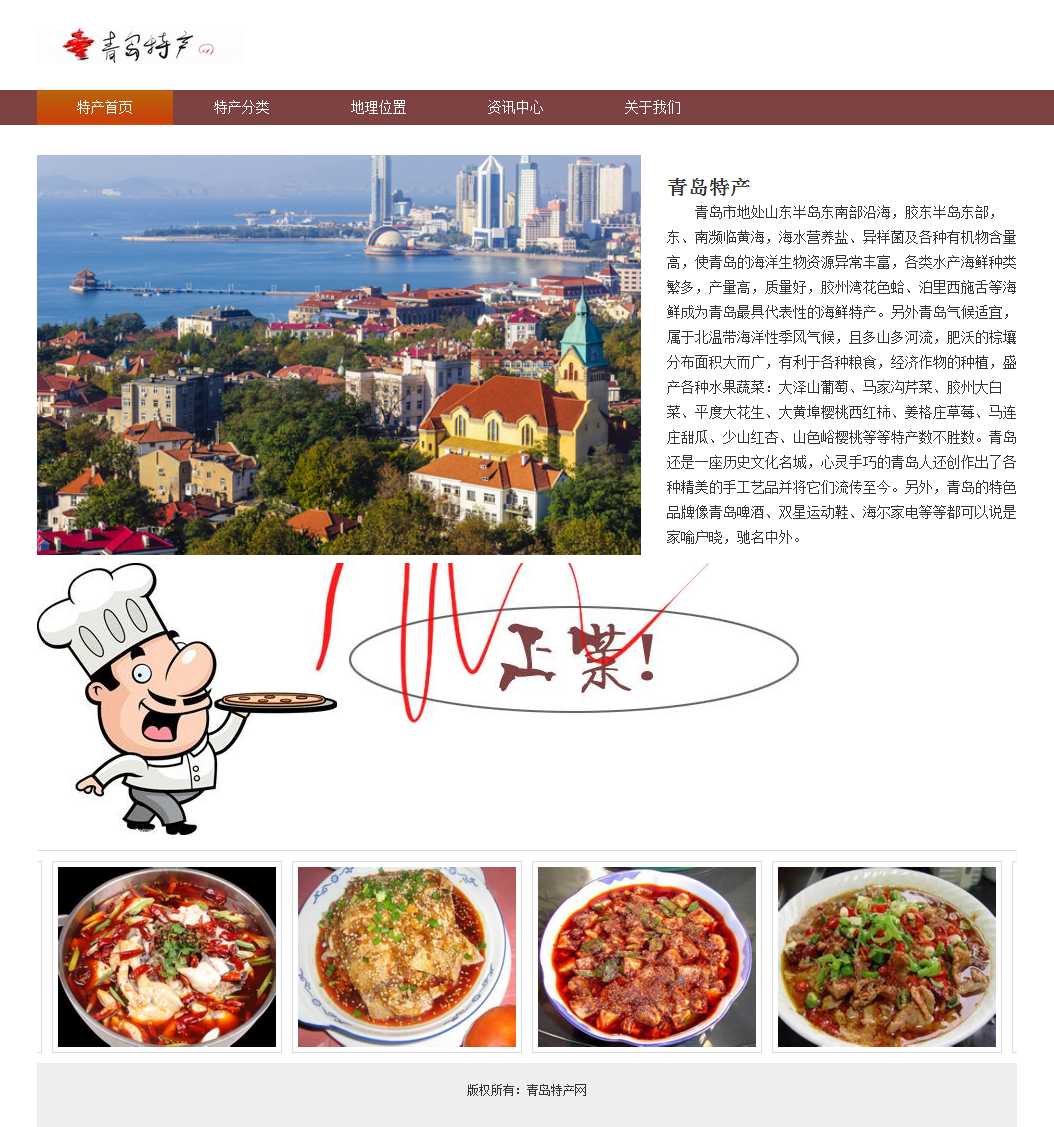Open 资讯中心 in the navigation menu
This screenshot has height=1127, width=1054.
(x=515, y=108)
